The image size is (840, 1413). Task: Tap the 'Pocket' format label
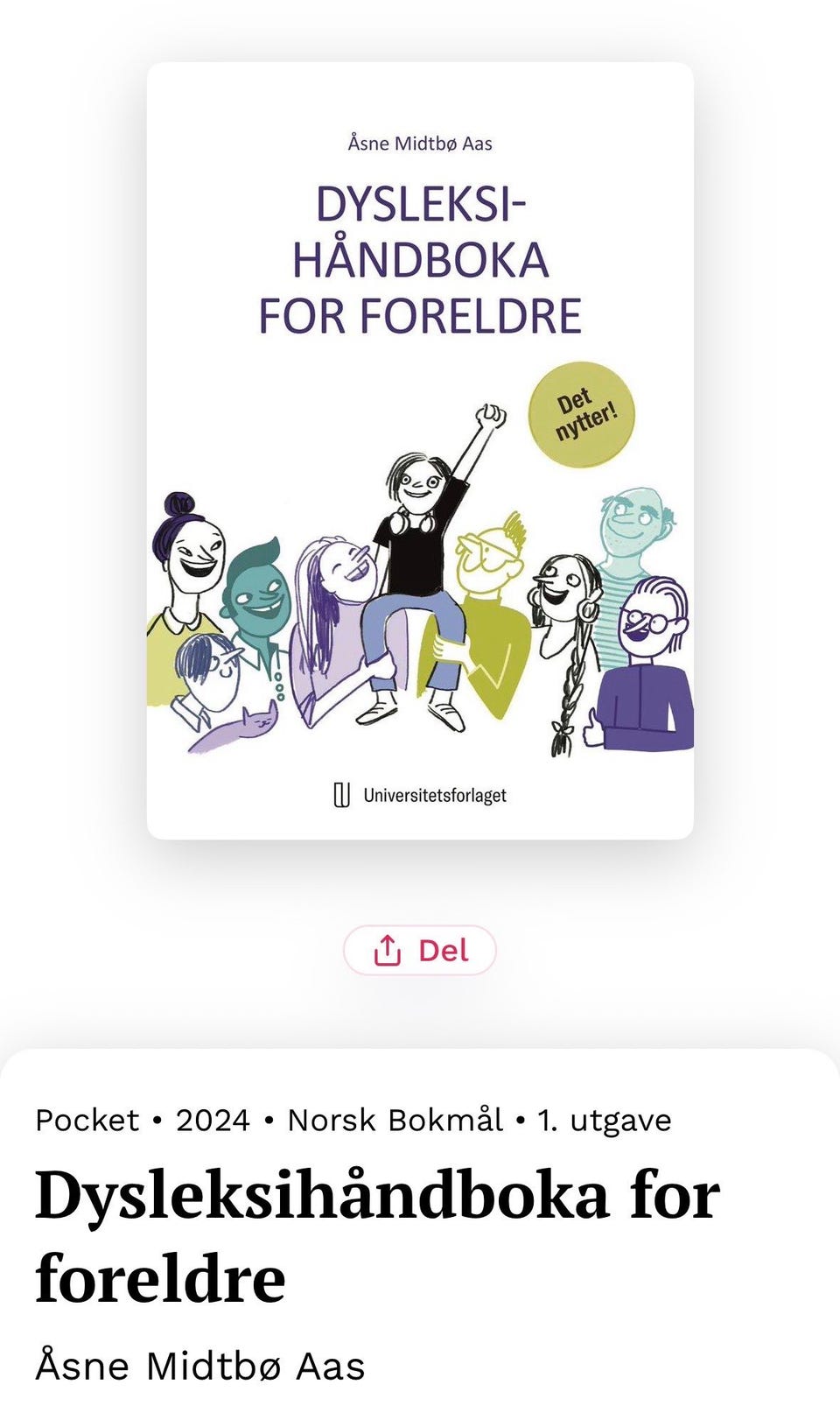86,1120
